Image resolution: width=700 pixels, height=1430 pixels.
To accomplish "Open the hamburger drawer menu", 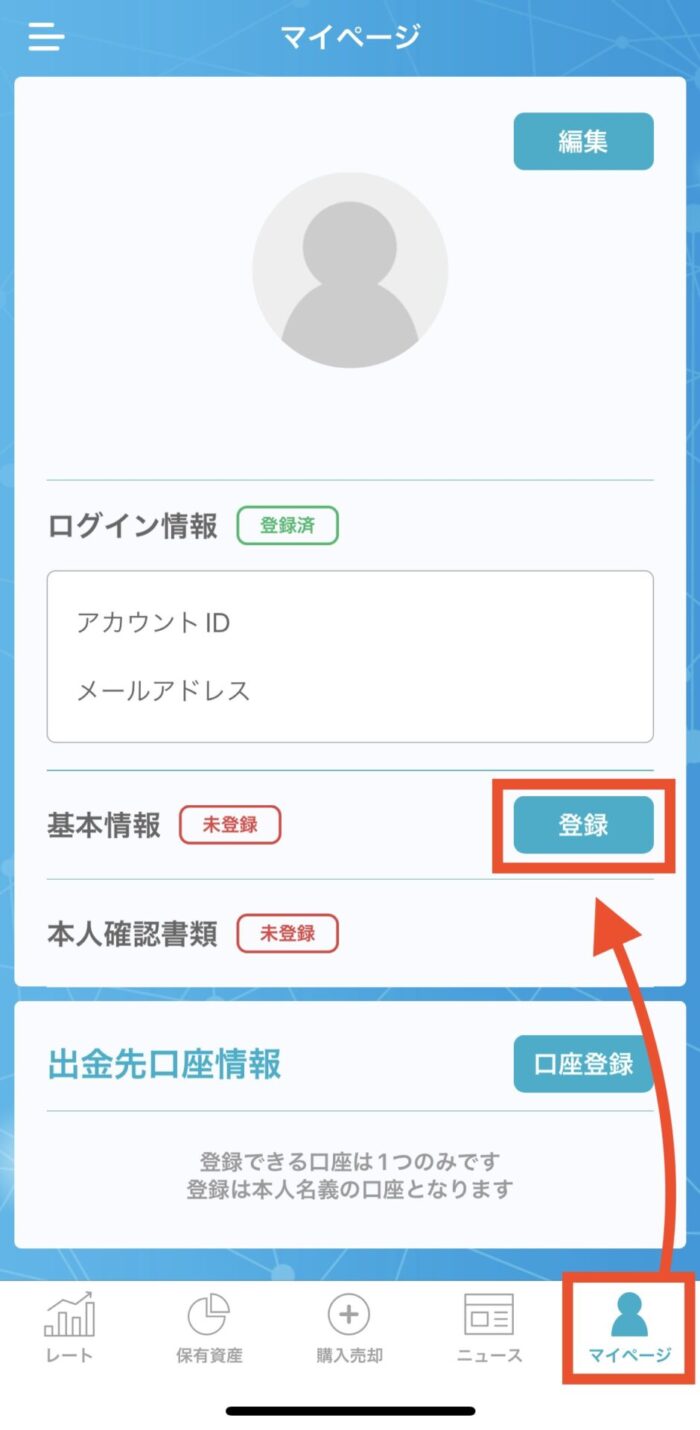I will [46, 38].
